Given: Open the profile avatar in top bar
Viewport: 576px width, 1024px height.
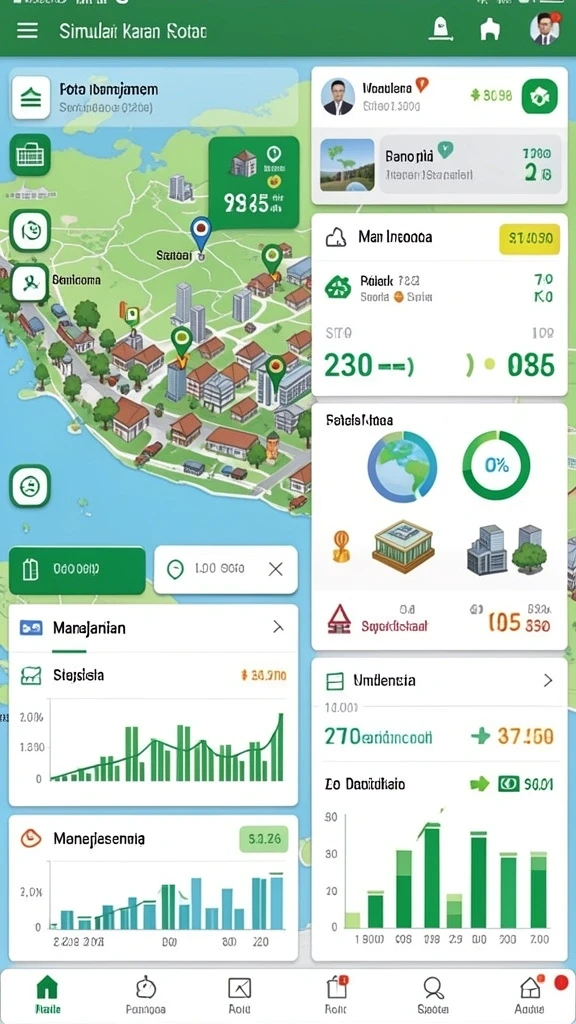Looking at the screenshot, I should (544, 29).
